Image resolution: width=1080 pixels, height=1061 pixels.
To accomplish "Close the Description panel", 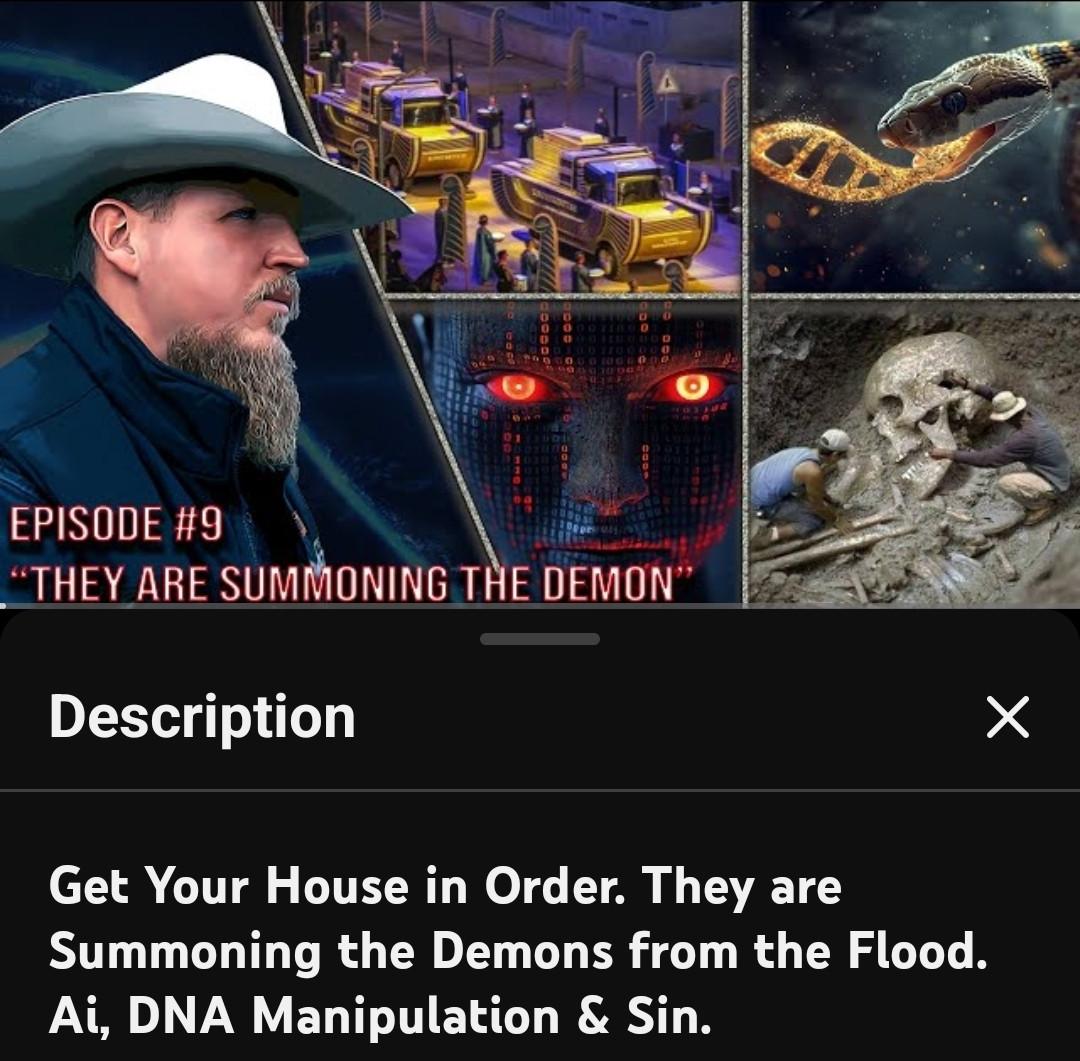I will 1007,717.
